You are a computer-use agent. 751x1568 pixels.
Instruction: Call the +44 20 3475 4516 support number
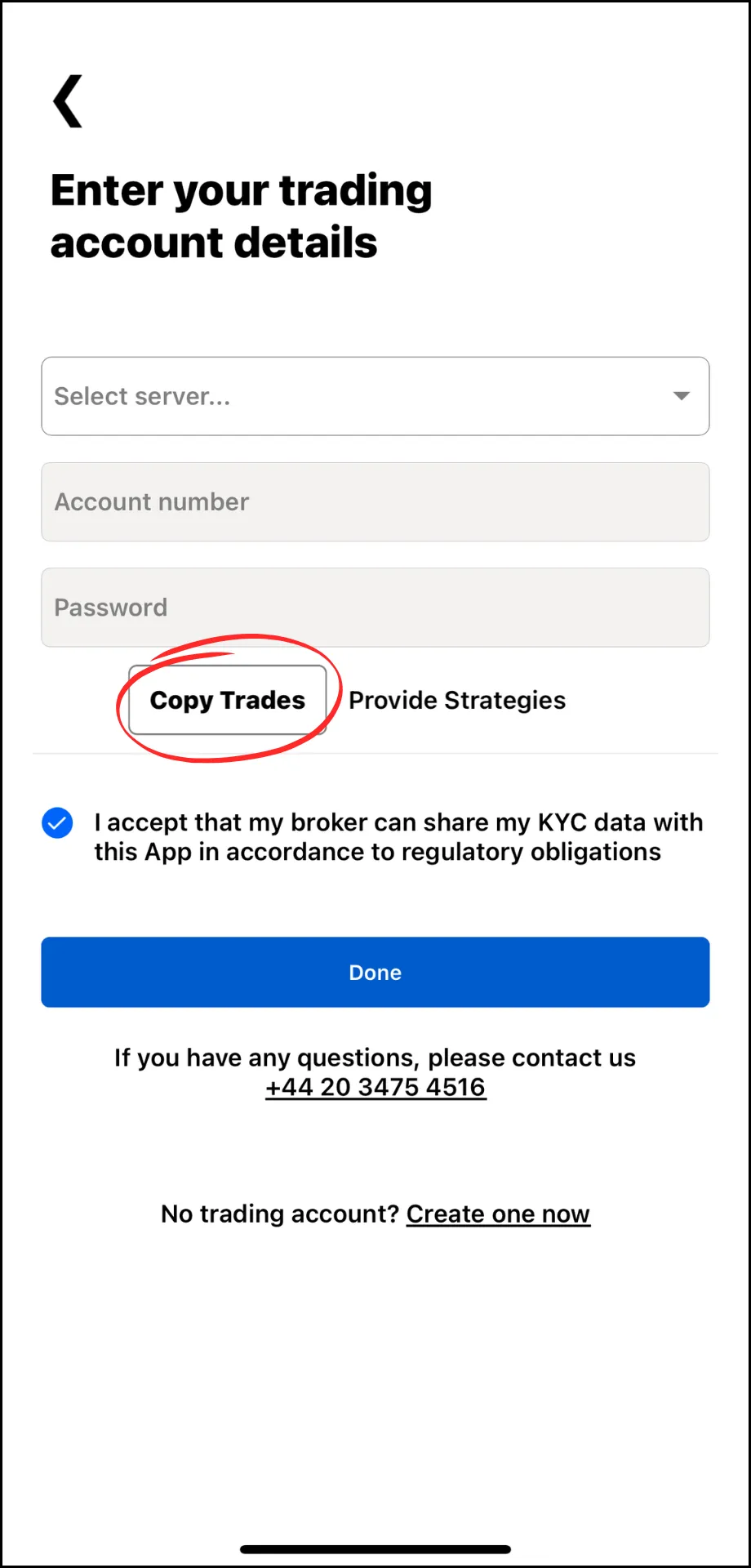(x=375, y=1087)
